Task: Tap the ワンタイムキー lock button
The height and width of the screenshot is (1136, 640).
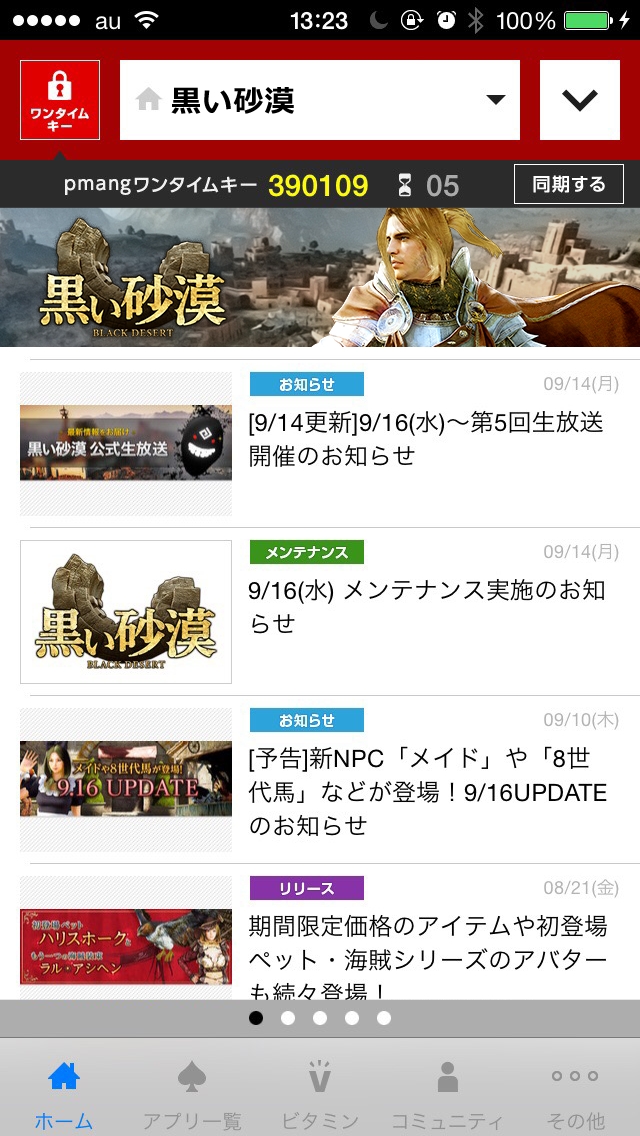Action: 60,100
